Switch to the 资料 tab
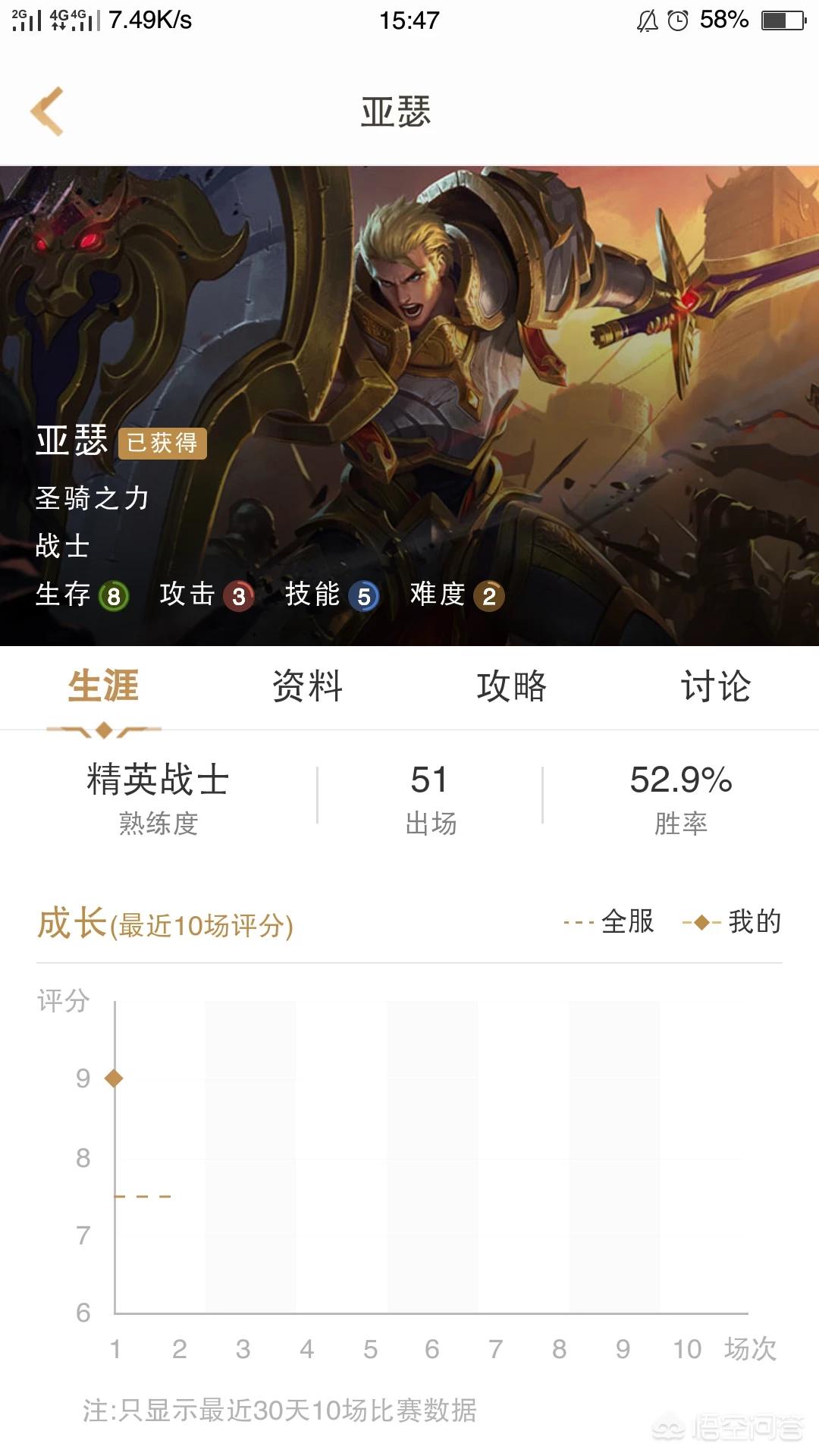The height and width of the screenshot is (1456, 819). coord(307,686)
